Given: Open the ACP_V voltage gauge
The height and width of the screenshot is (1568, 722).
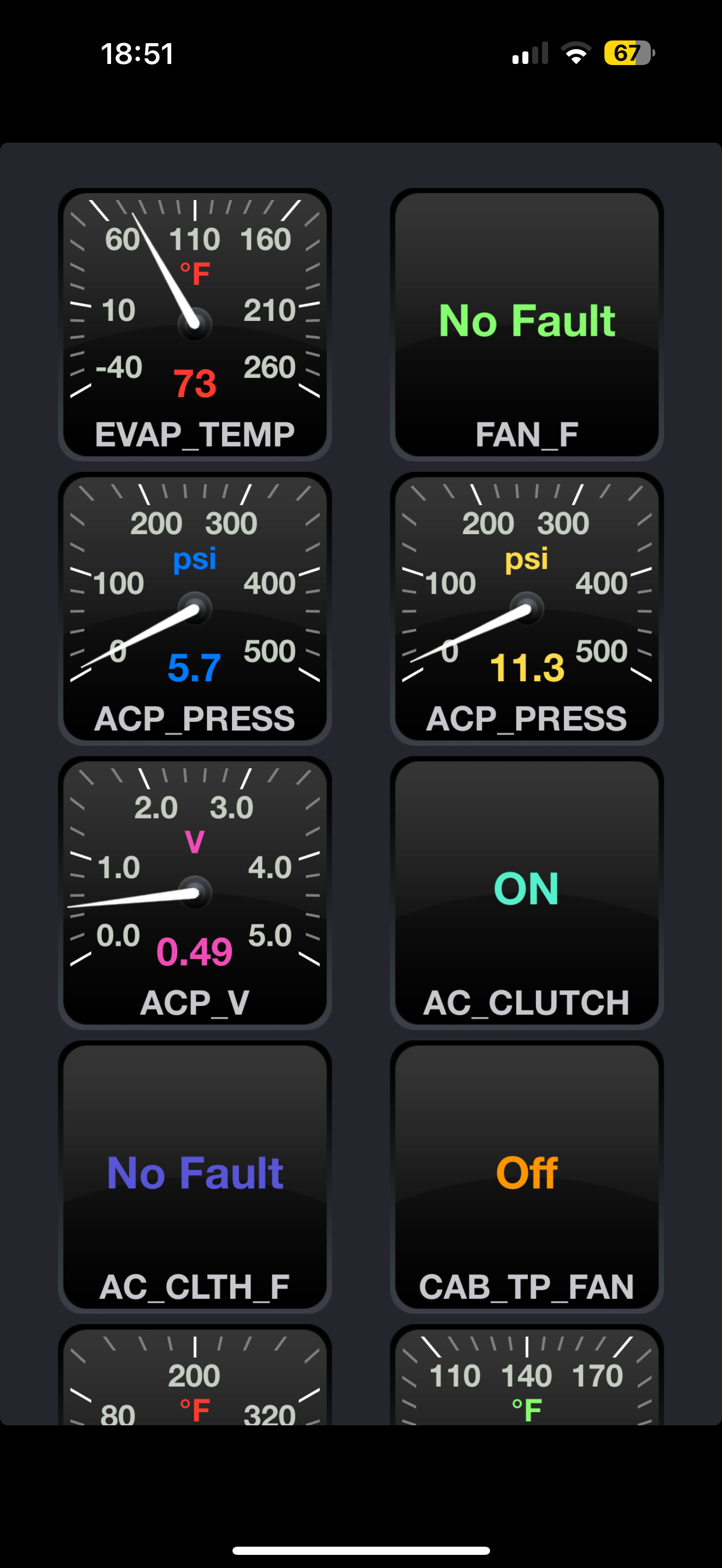Looking at the screenshot, I should [195, 892].
